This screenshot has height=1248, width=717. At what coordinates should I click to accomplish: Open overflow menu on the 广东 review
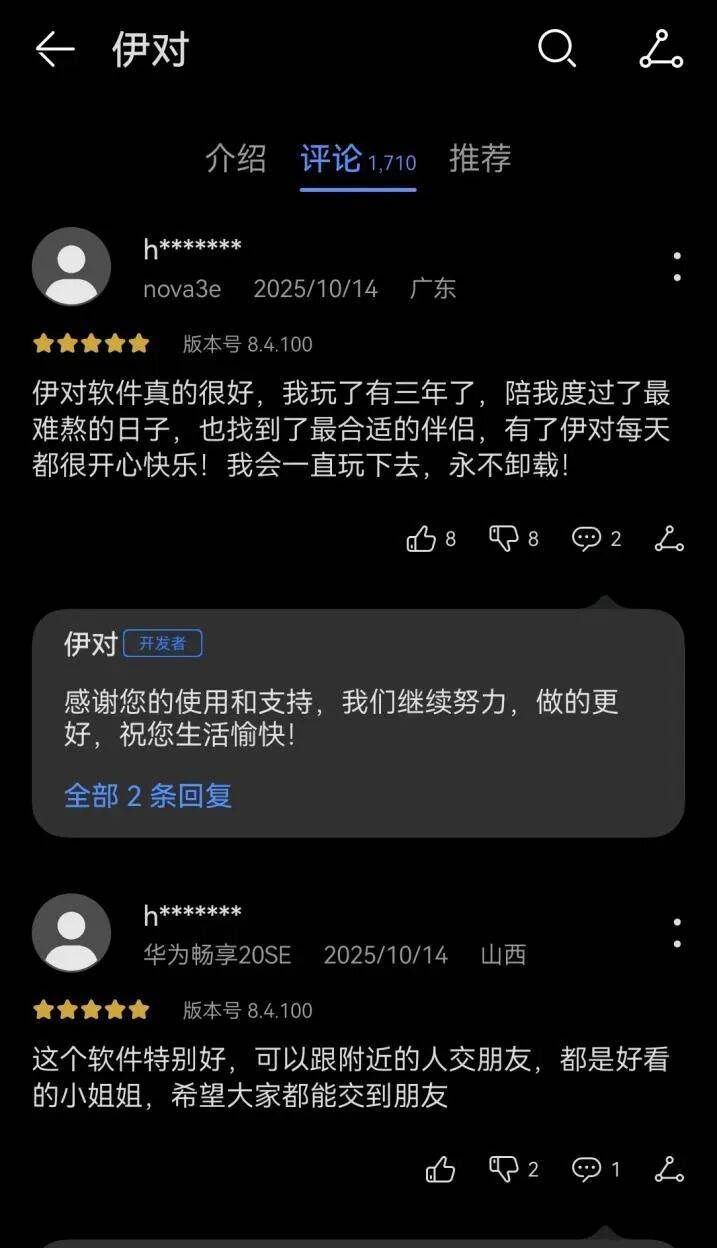pyautogui.click(x=677, y=266)
